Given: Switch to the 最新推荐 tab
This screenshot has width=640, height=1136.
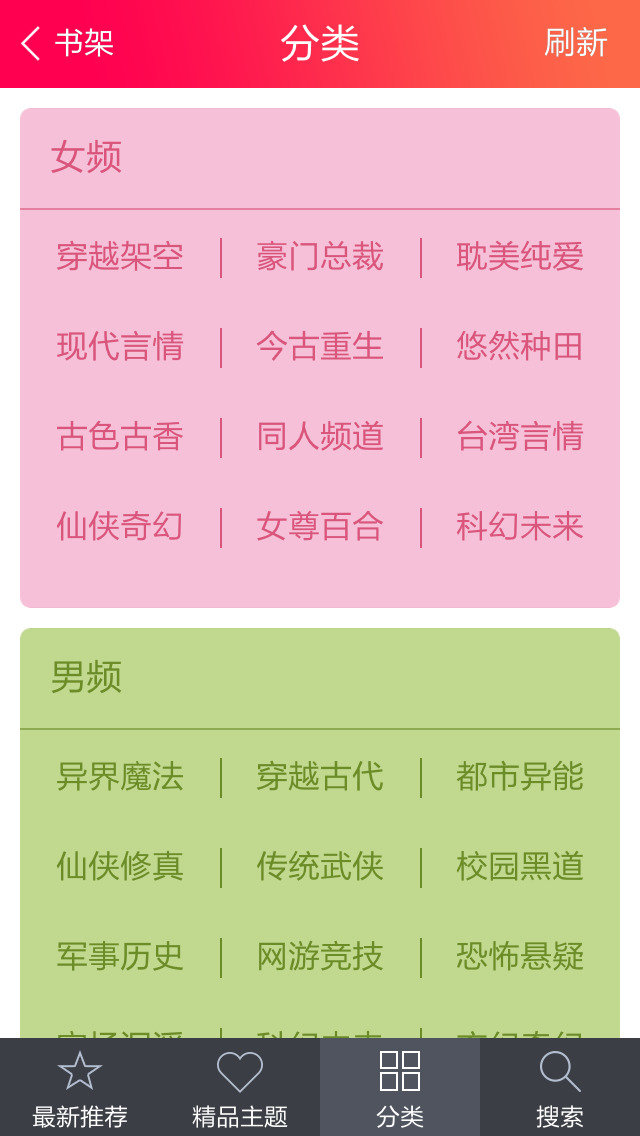Looking at the screenshot, I should click(x=80, y=1088).
